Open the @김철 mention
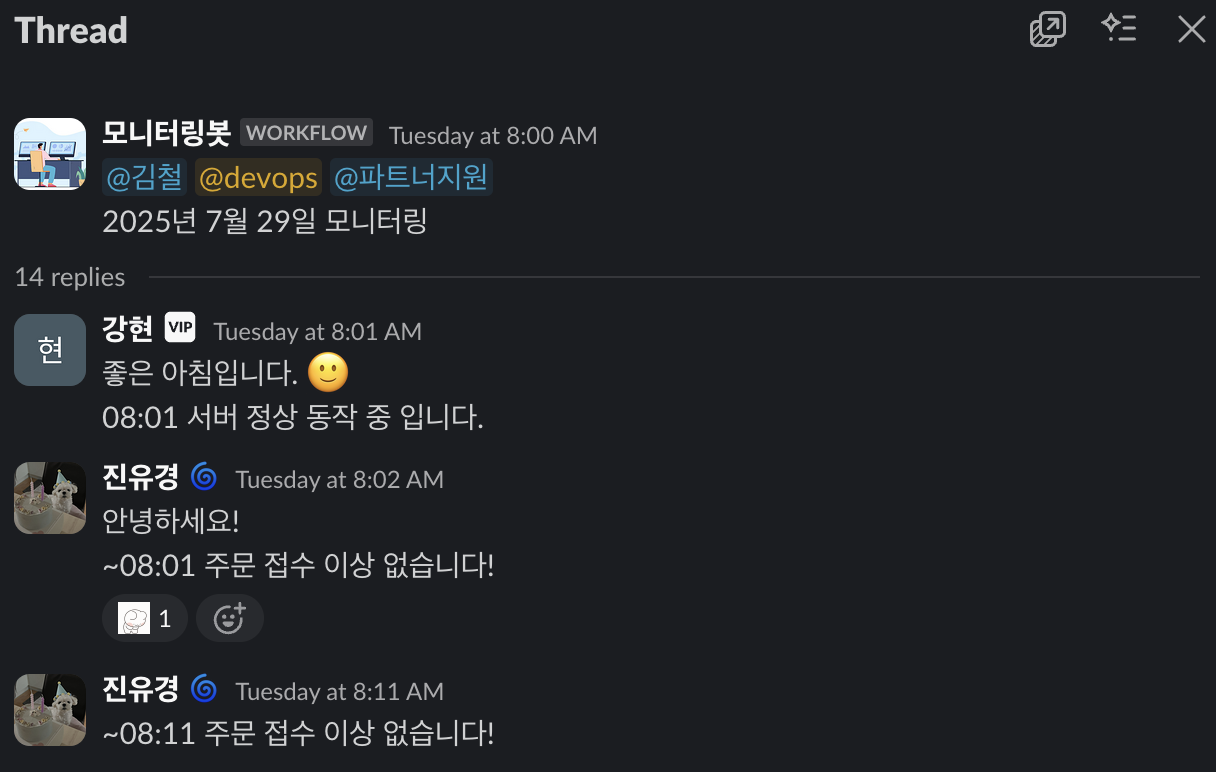The image size is (1216, 772). point(145,178)
